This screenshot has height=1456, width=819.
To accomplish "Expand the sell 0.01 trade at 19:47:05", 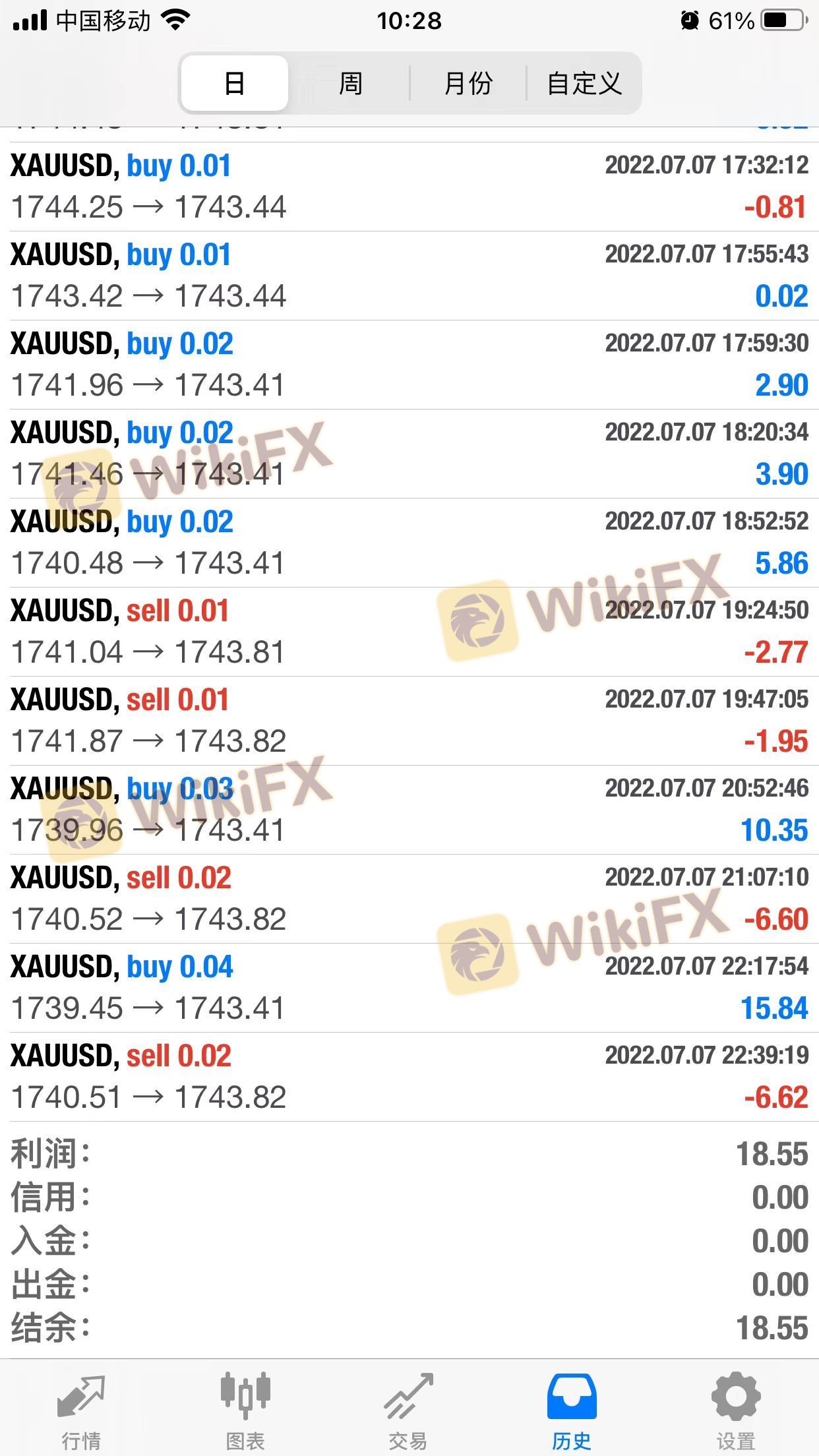I will [409, 721].
